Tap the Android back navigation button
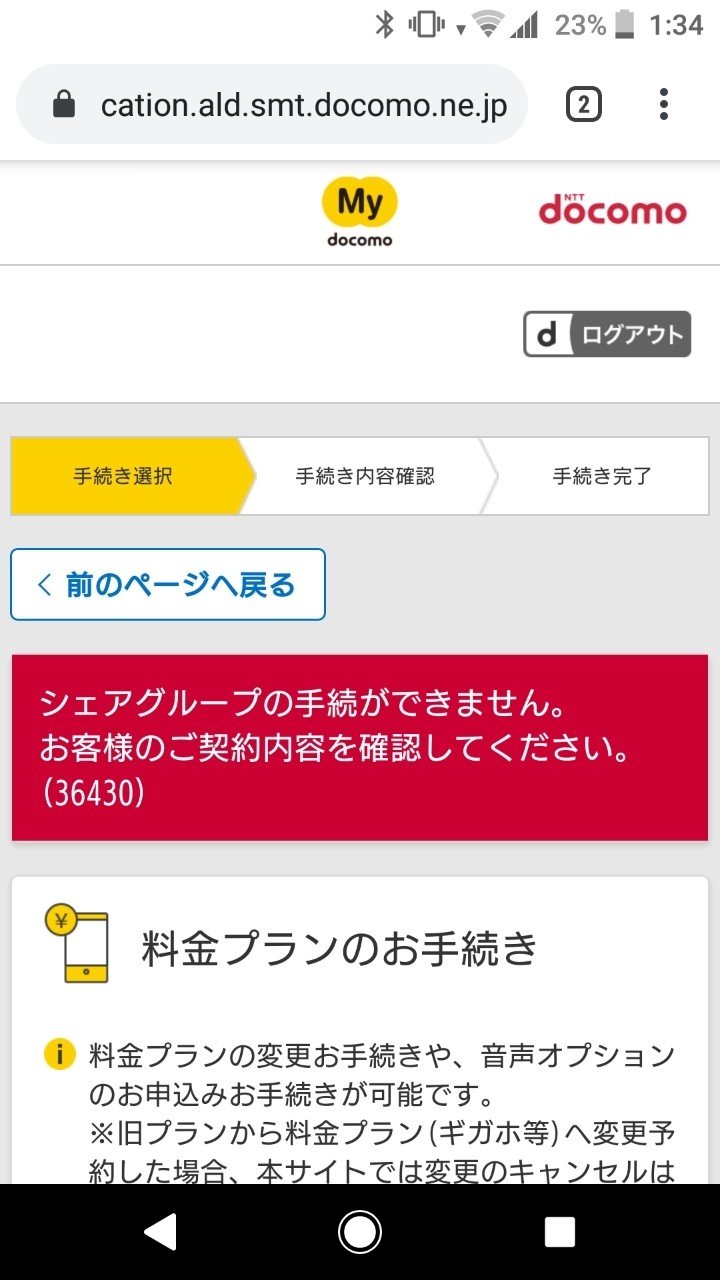This screenshot has height=1280, width=720. [x=160, y=1232]
